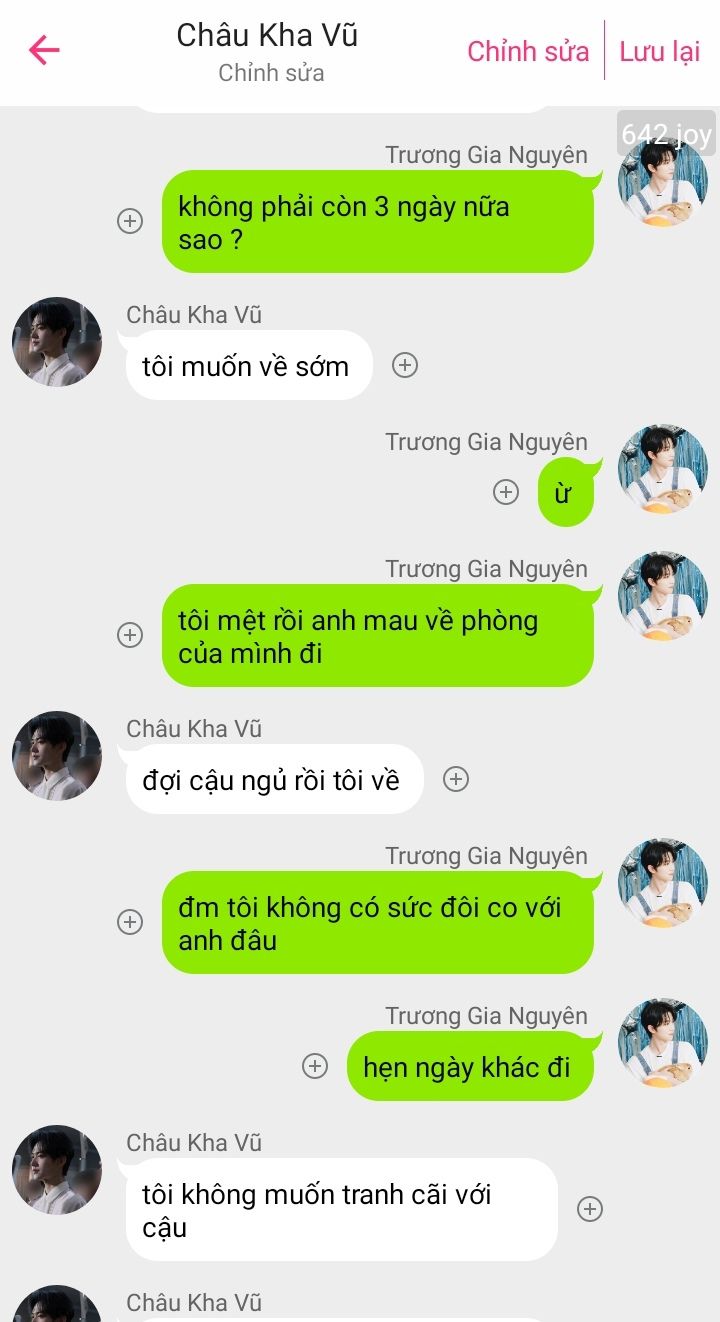Image resolution: width=720 pixels, height=1322 pixels.
Task: Select the "hẹn ngày khác đi" message bubble
Action: click(470, 1066)
